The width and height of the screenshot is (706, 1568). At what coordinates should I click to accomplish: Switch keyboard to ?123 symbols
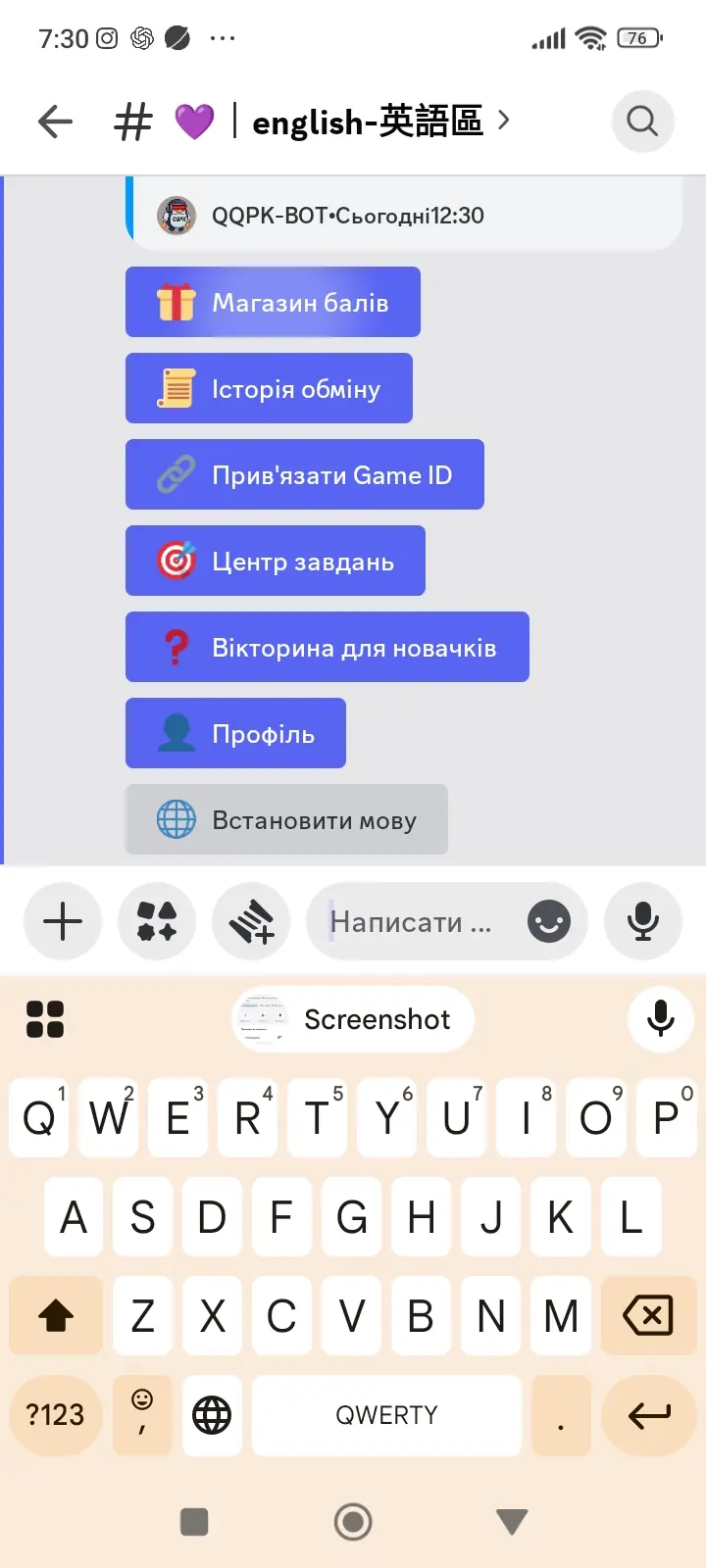pyautogui.click(x=55, y=1414)
